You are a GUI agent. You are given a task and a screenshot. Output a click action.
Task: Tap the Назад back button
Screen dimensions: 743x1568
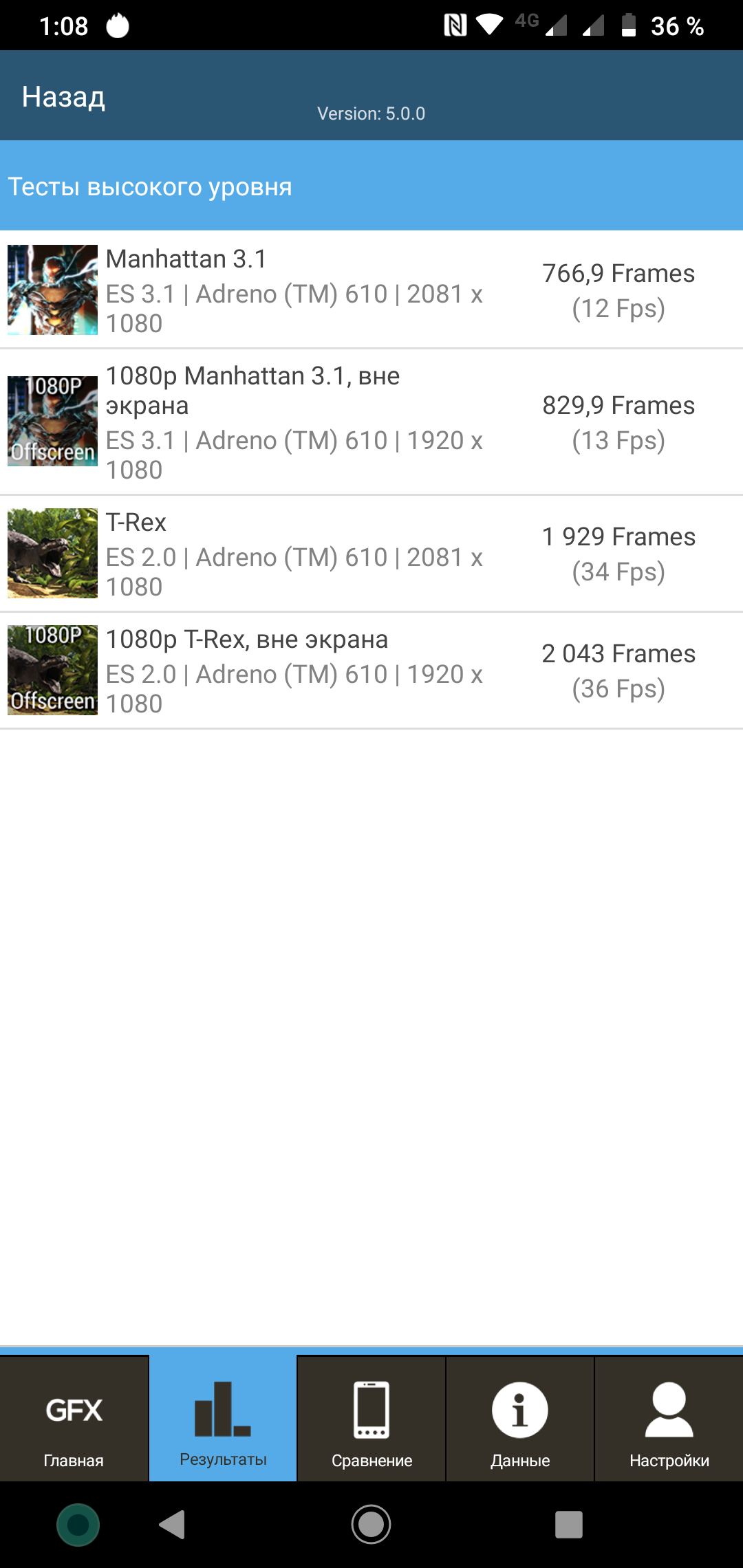63,97
